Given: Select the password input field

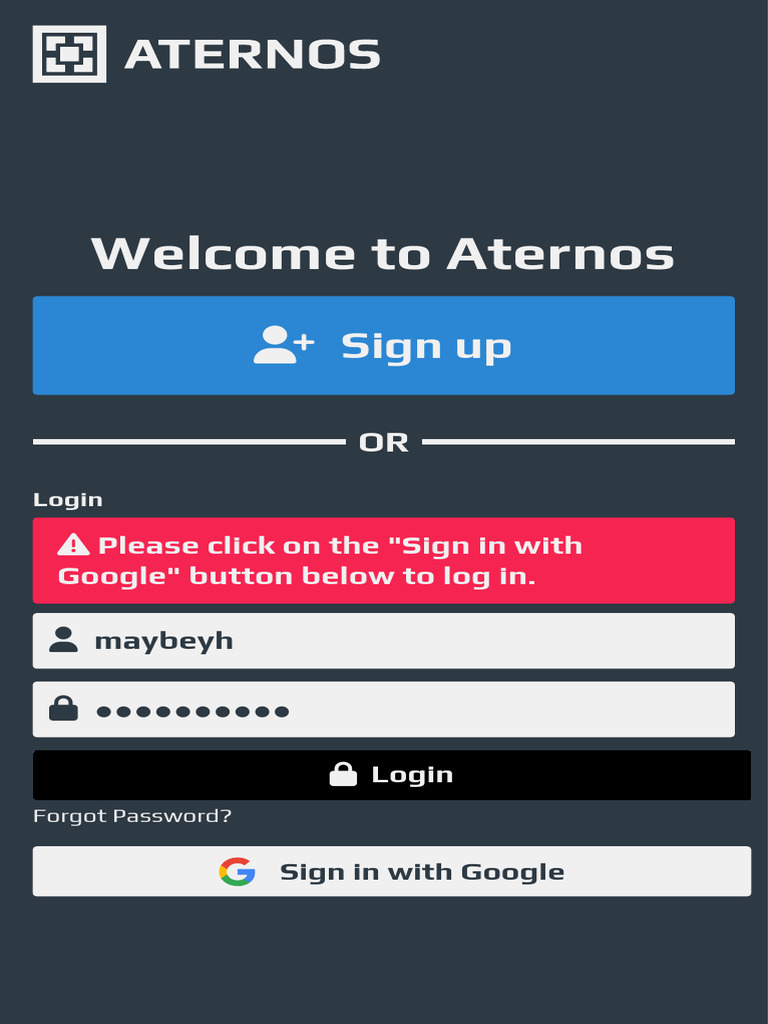Looking at the screenshot, I should click(x=383, y=709).
